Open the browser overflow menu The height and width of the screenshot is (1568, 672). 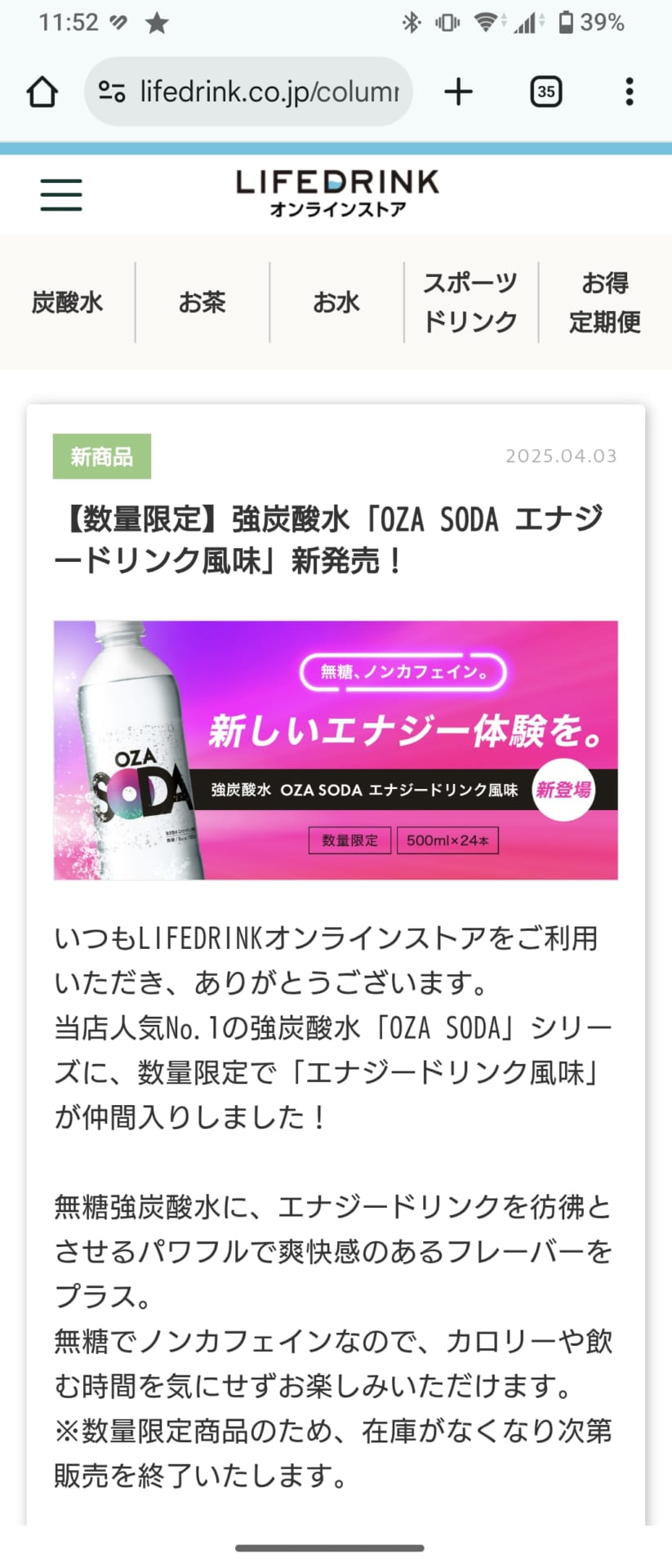629,91
